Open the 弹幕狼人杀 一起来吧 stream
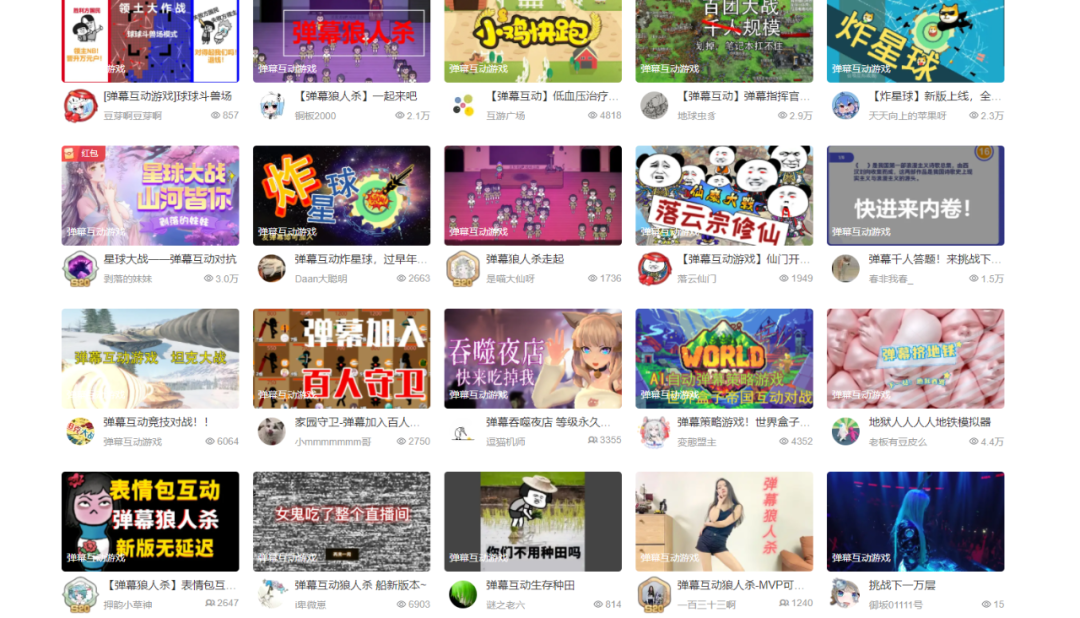1080x618 pixels. [341, 40]
